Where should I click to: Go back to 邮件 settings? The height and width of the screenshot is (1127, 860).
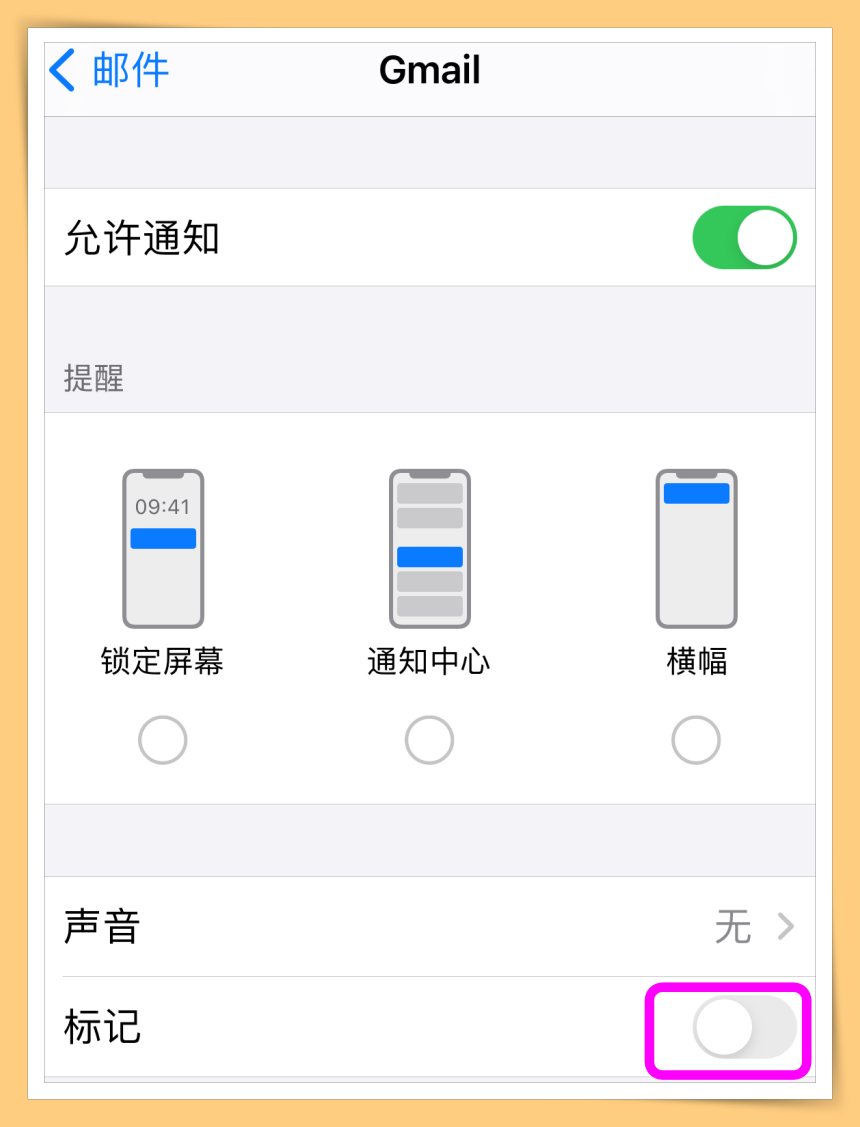click(110, 71)
